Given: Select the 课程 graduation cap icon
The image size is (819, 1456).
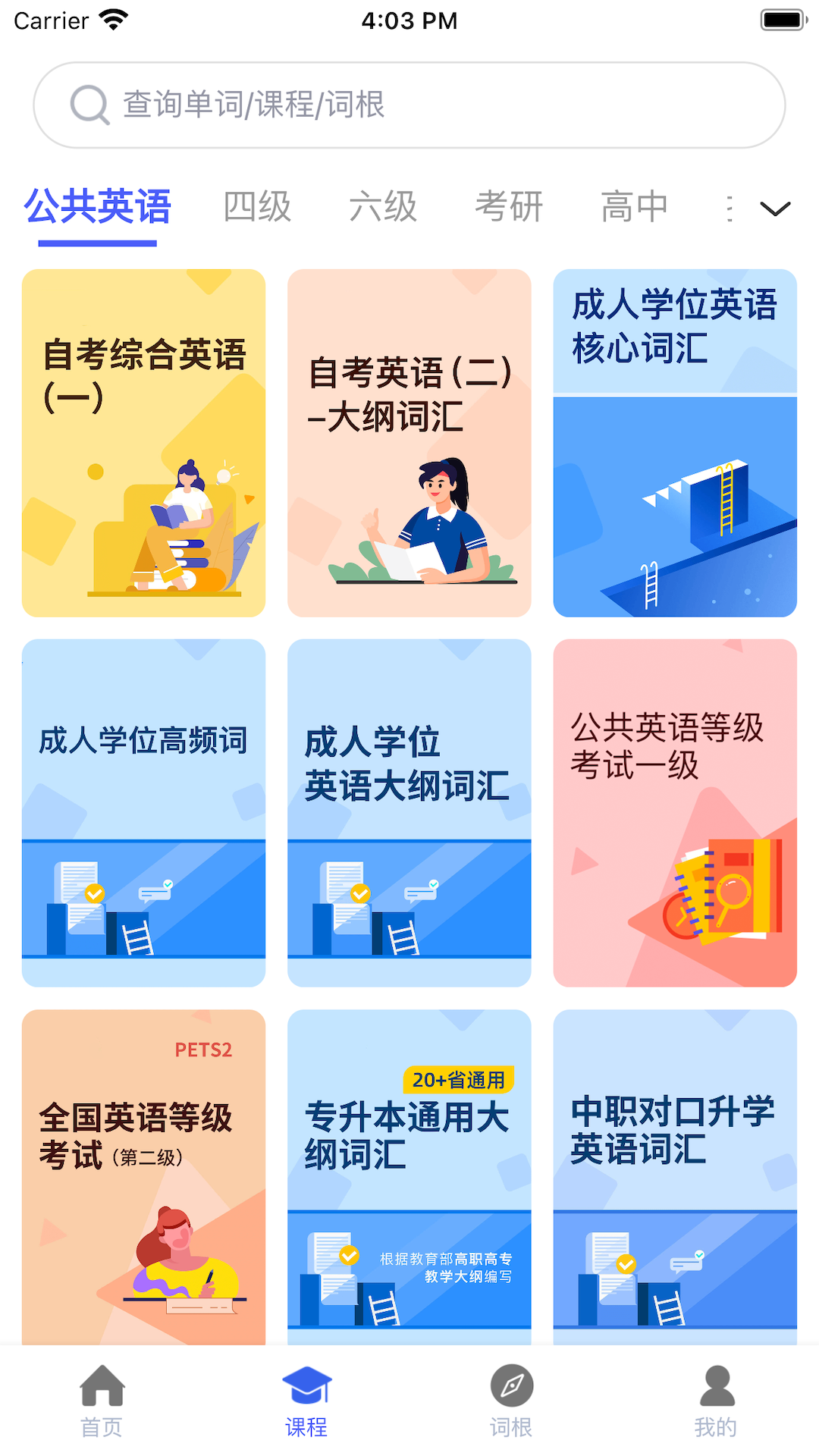Looking at the screenshot, I should 306,1385.
